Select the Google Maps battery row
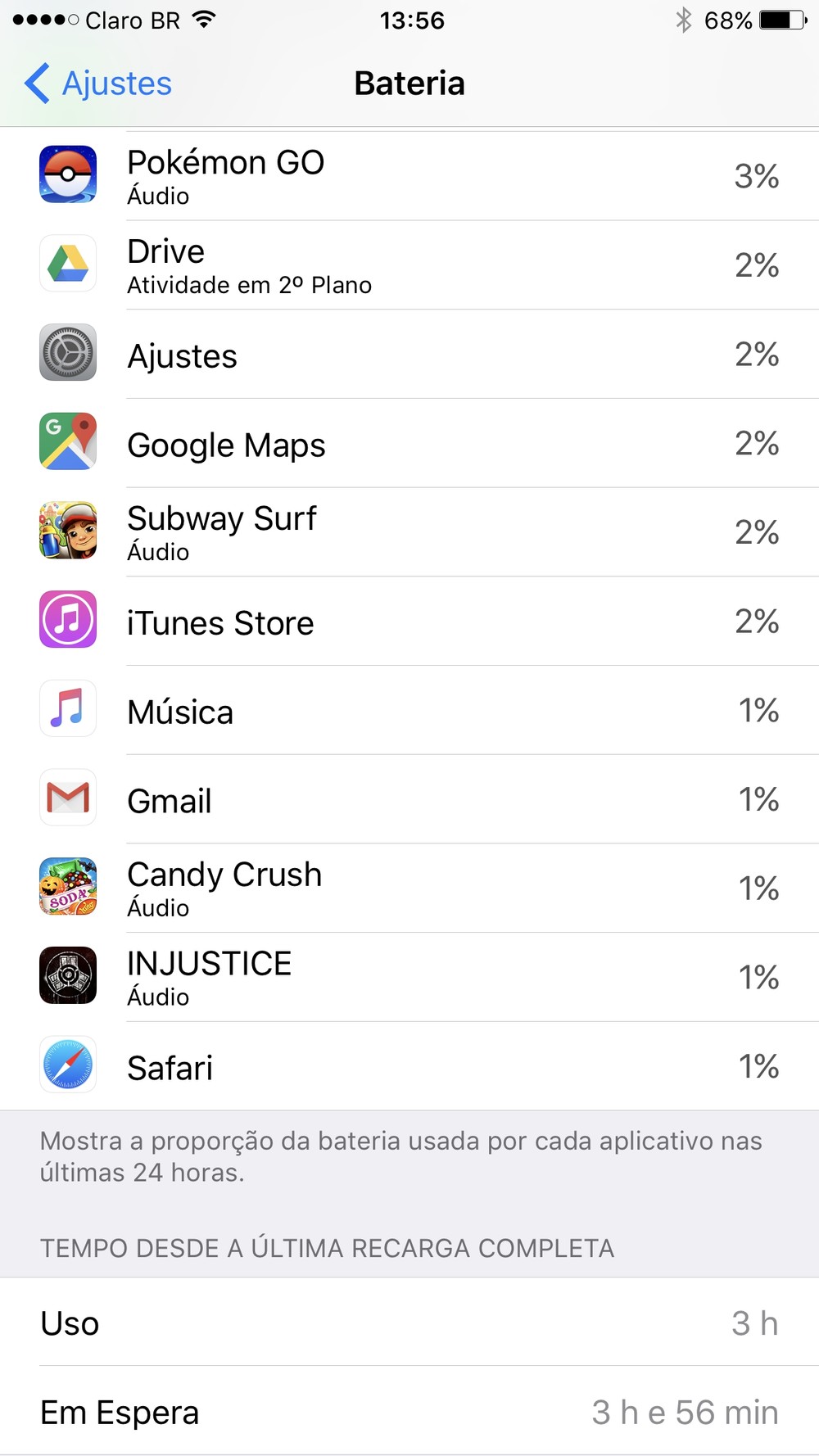The image size is (819, 1456). click(409, 444)
